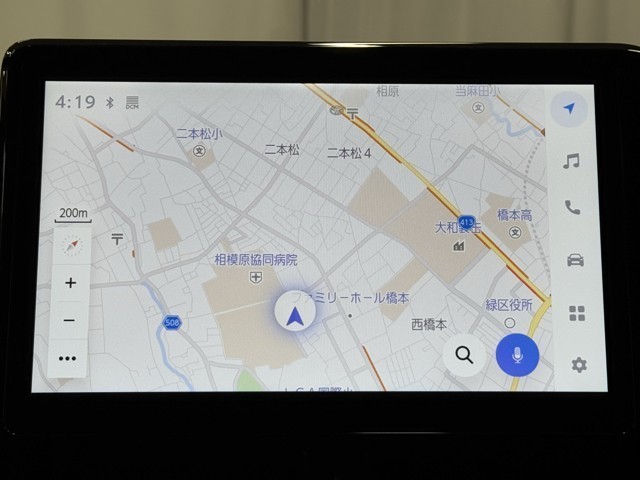Open the three-dot more options menu
The width and height of the screenshot is (640, 480).
tap(68, 358)
